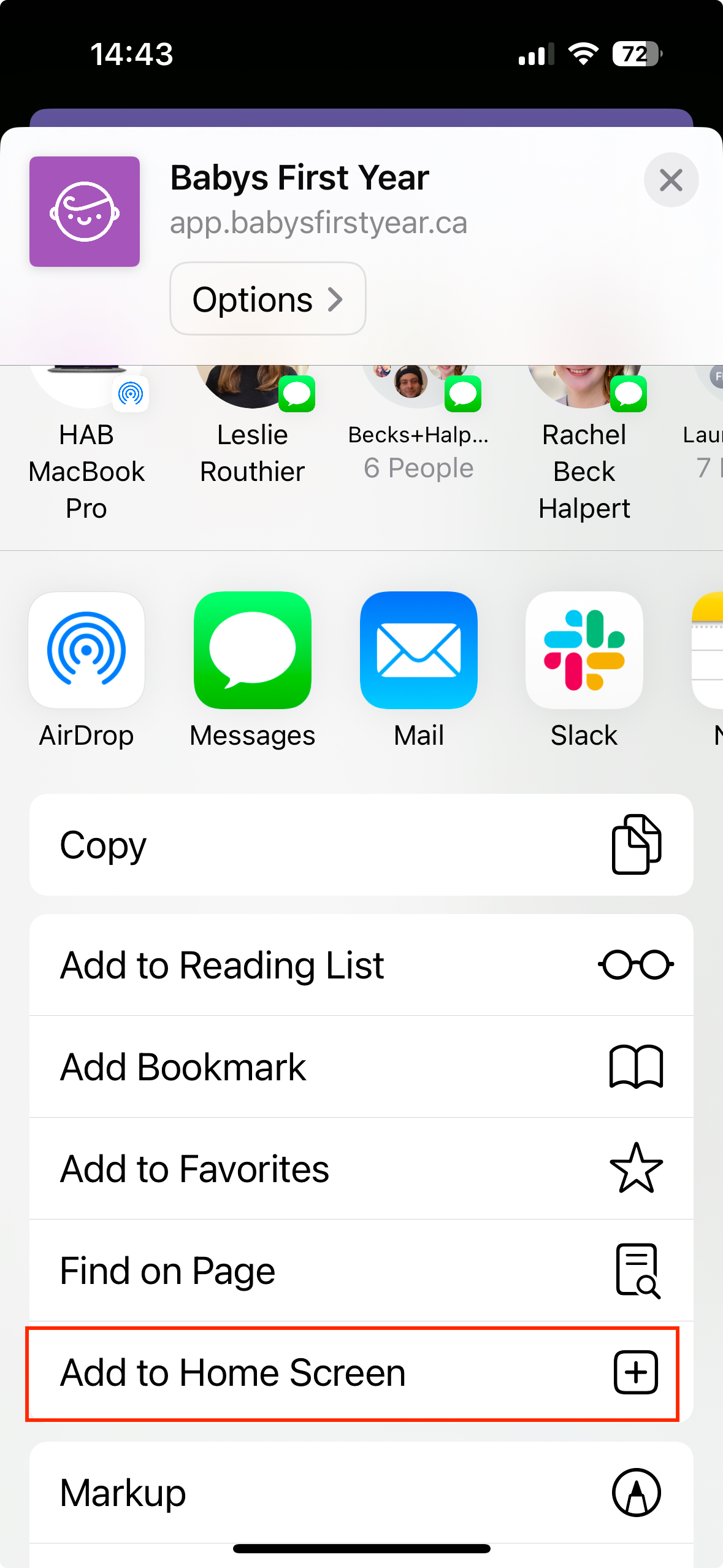Copy the page link

tap(361, 845)
